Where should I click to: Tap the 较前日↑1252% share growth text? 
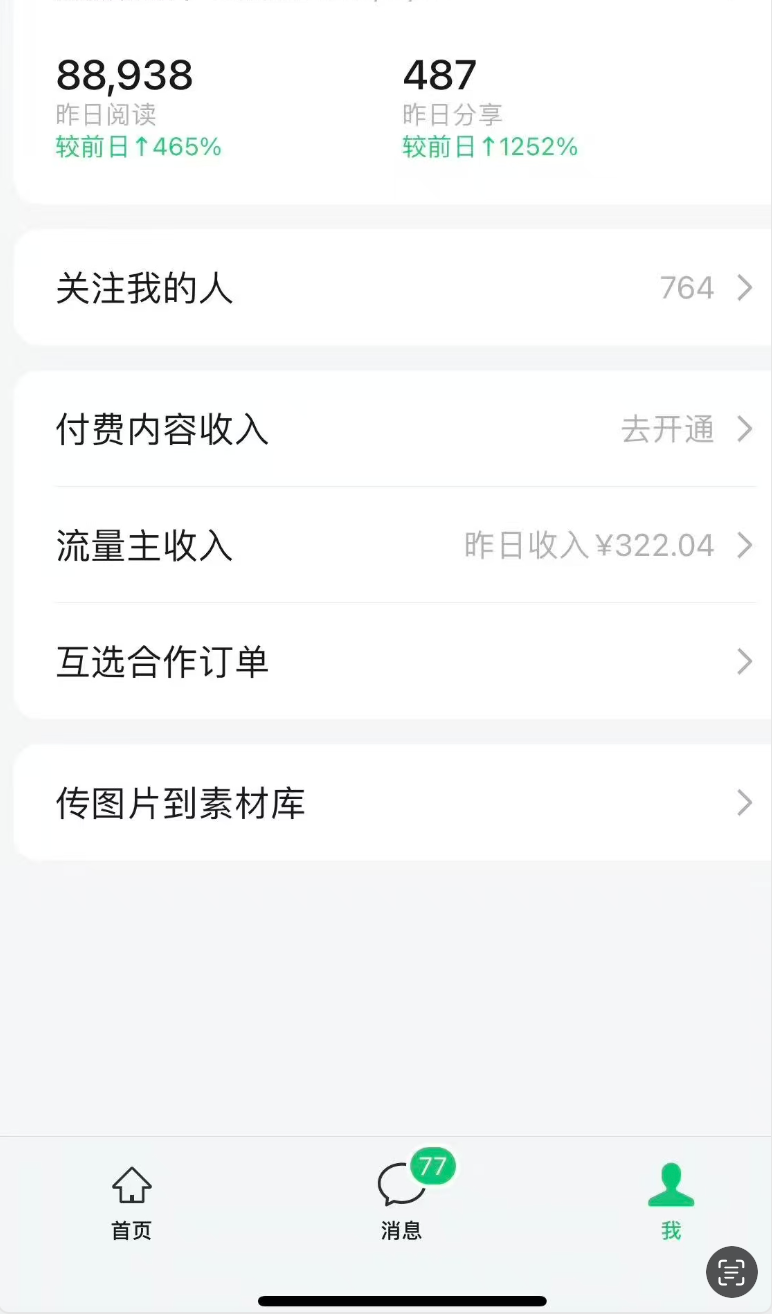point(489,147)
